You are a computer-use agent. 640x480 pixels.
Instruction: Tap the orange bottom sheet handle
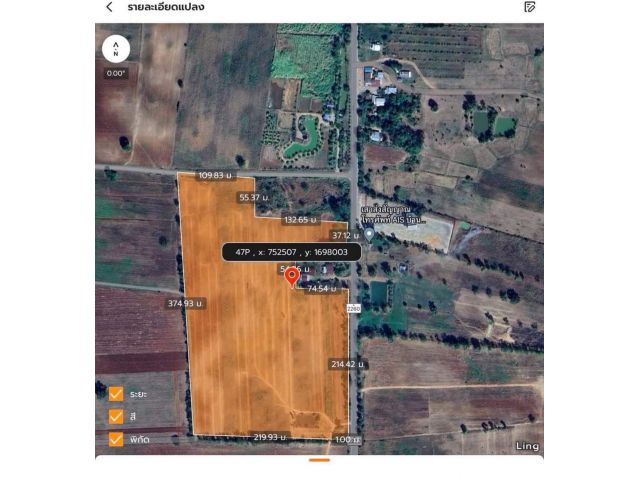tap(319, 460)
